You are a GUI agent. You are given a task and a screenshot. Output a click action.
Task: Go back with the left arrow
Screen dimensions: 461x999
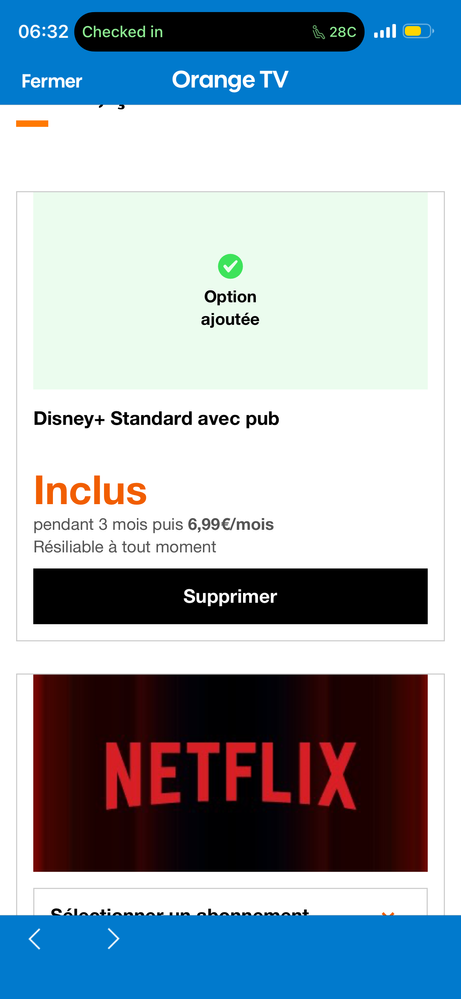[x=35, y=938]
